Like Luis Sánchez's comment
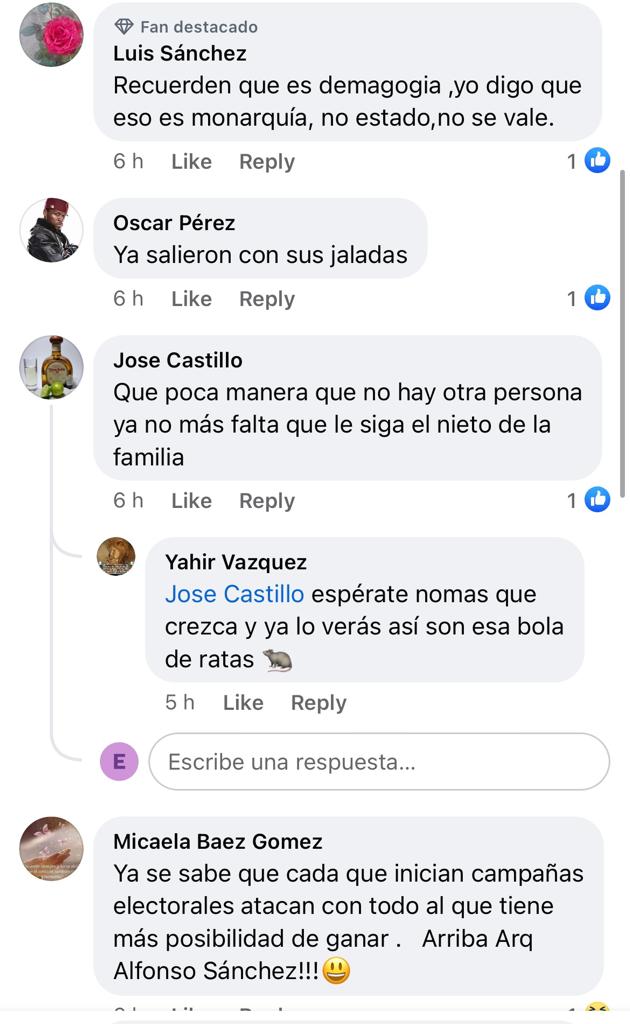 click(191, 162)
